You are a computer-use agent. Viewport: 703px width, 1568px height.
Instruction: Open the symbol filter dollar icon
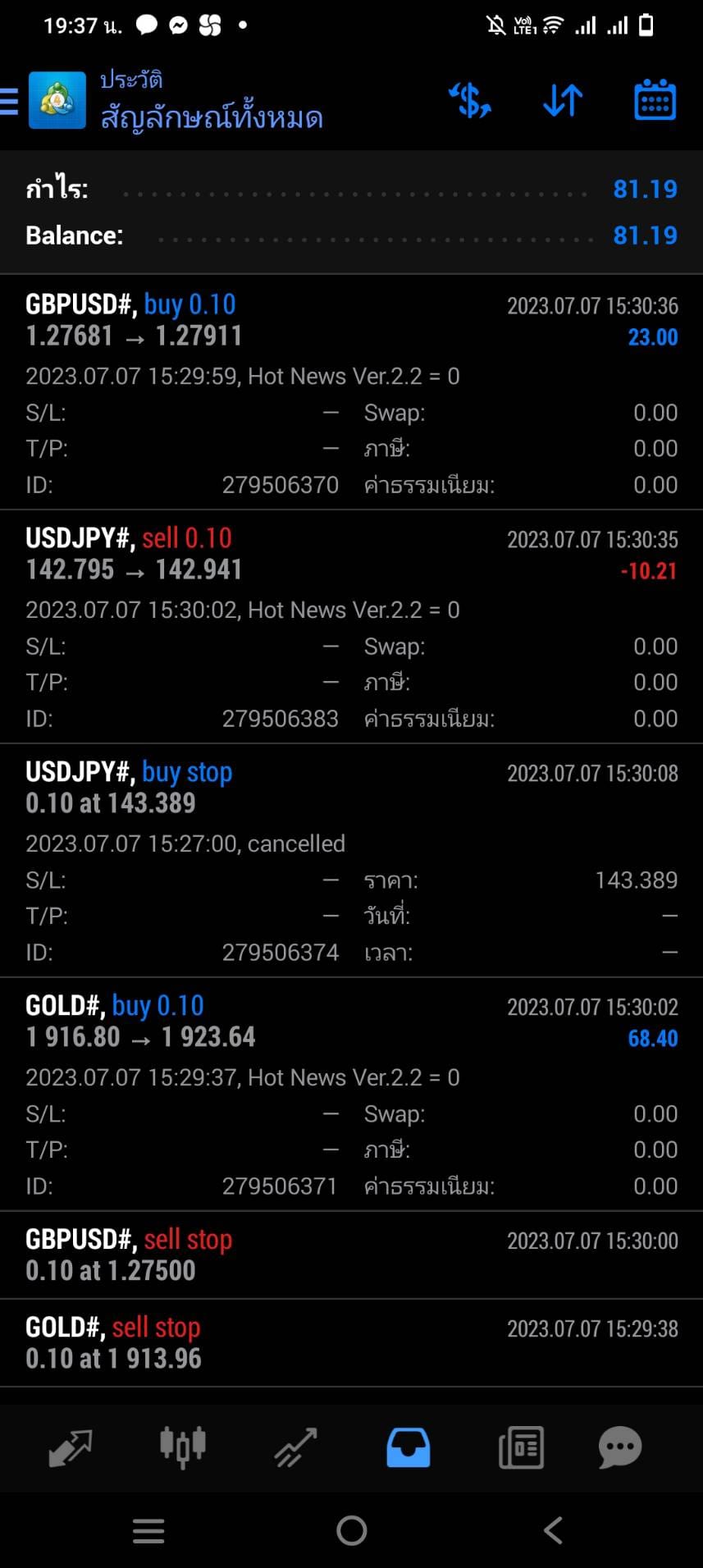pos(470,101)
